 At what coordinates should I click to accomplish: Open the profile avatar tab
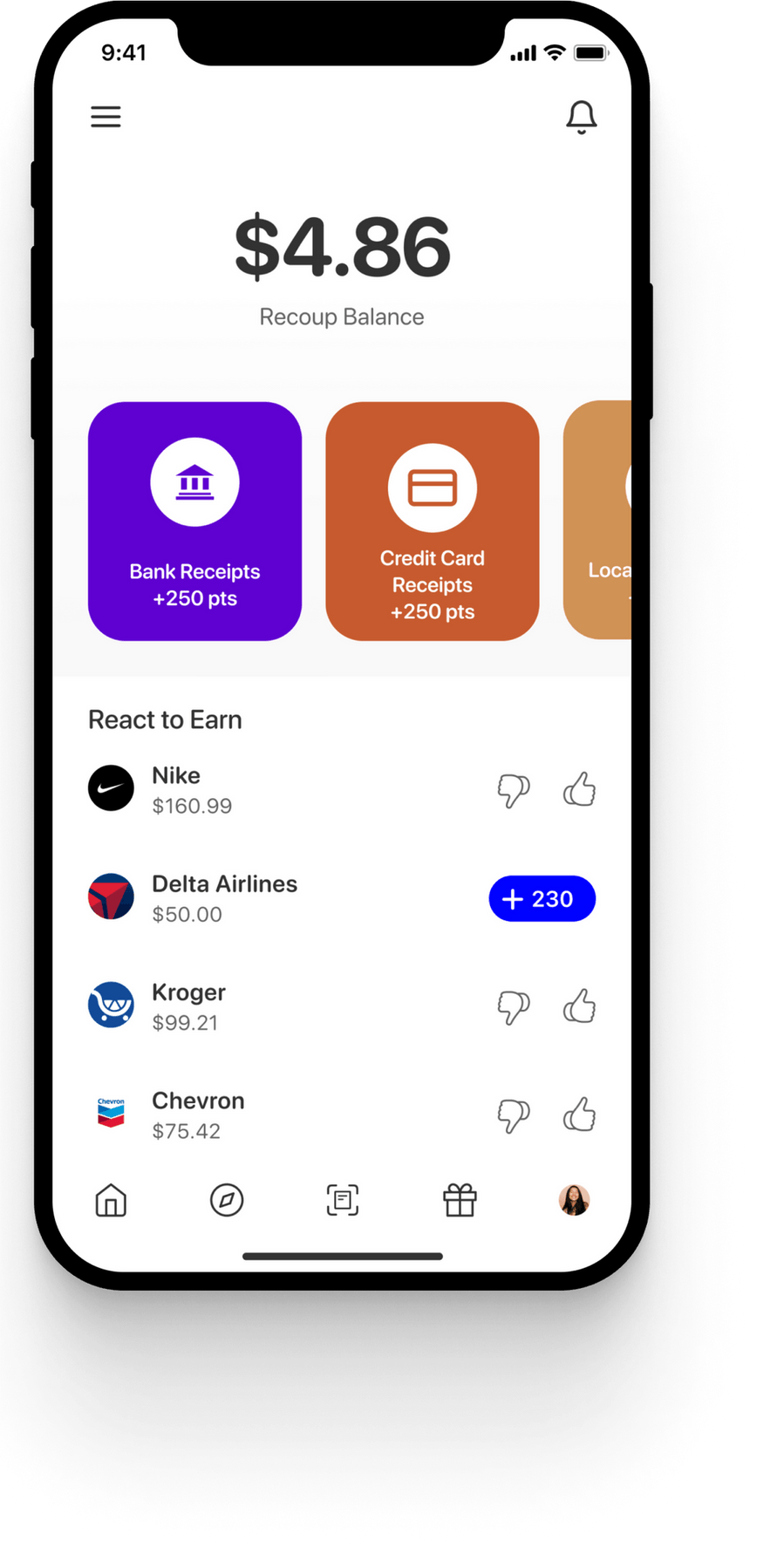[574, 1200]
